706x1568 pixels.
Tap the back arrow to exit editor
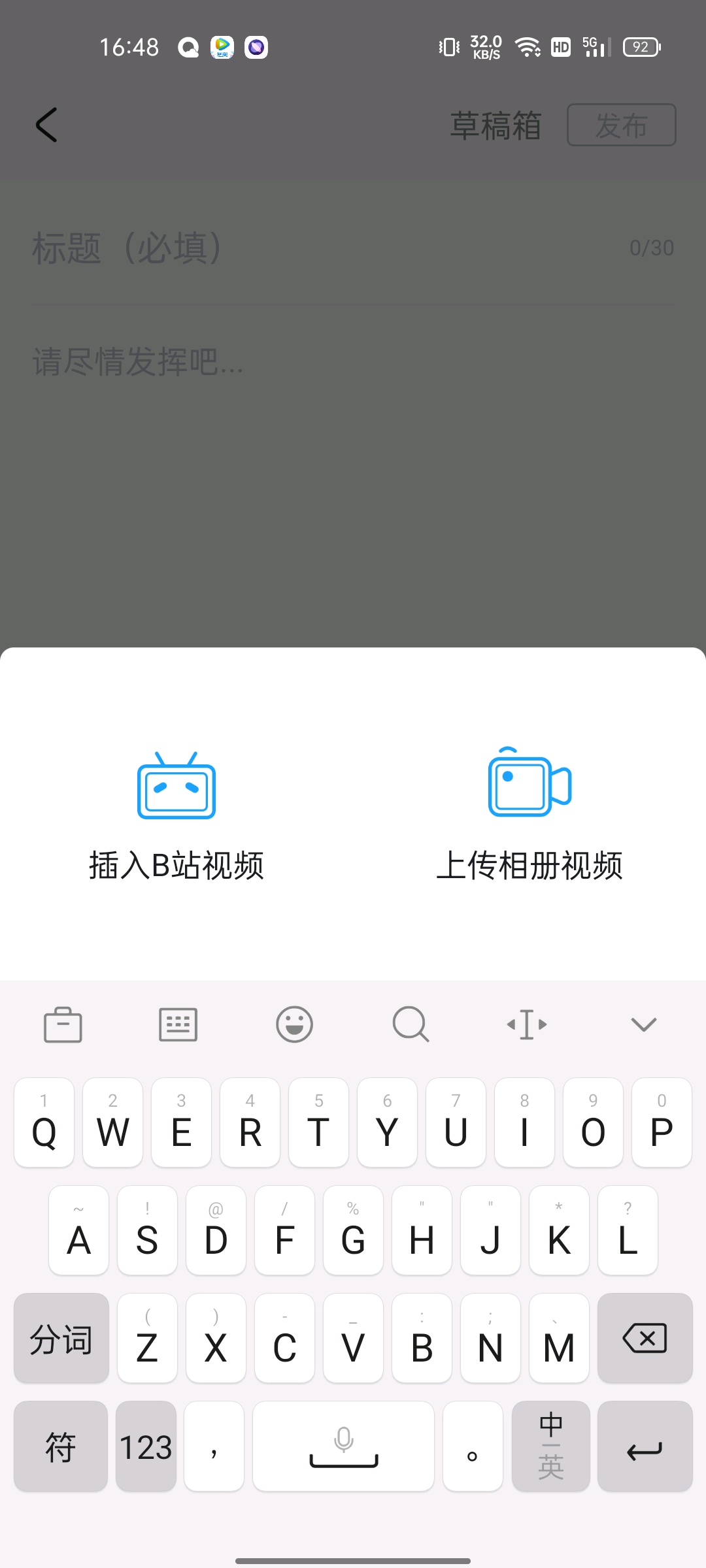point(44,125)
